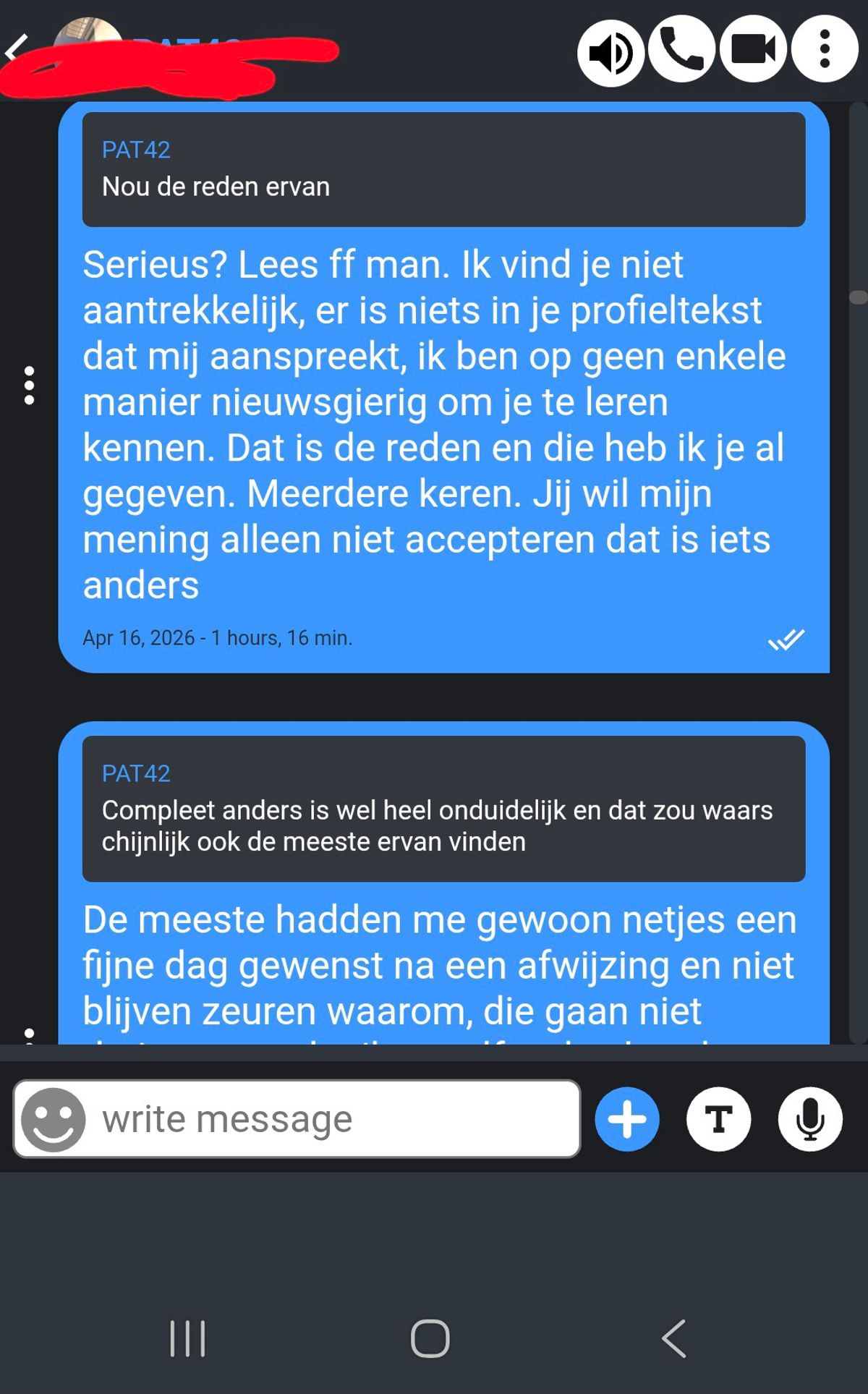Focus the write message field
Viewport: 868px width, 1394px height.
[333, 1119]
